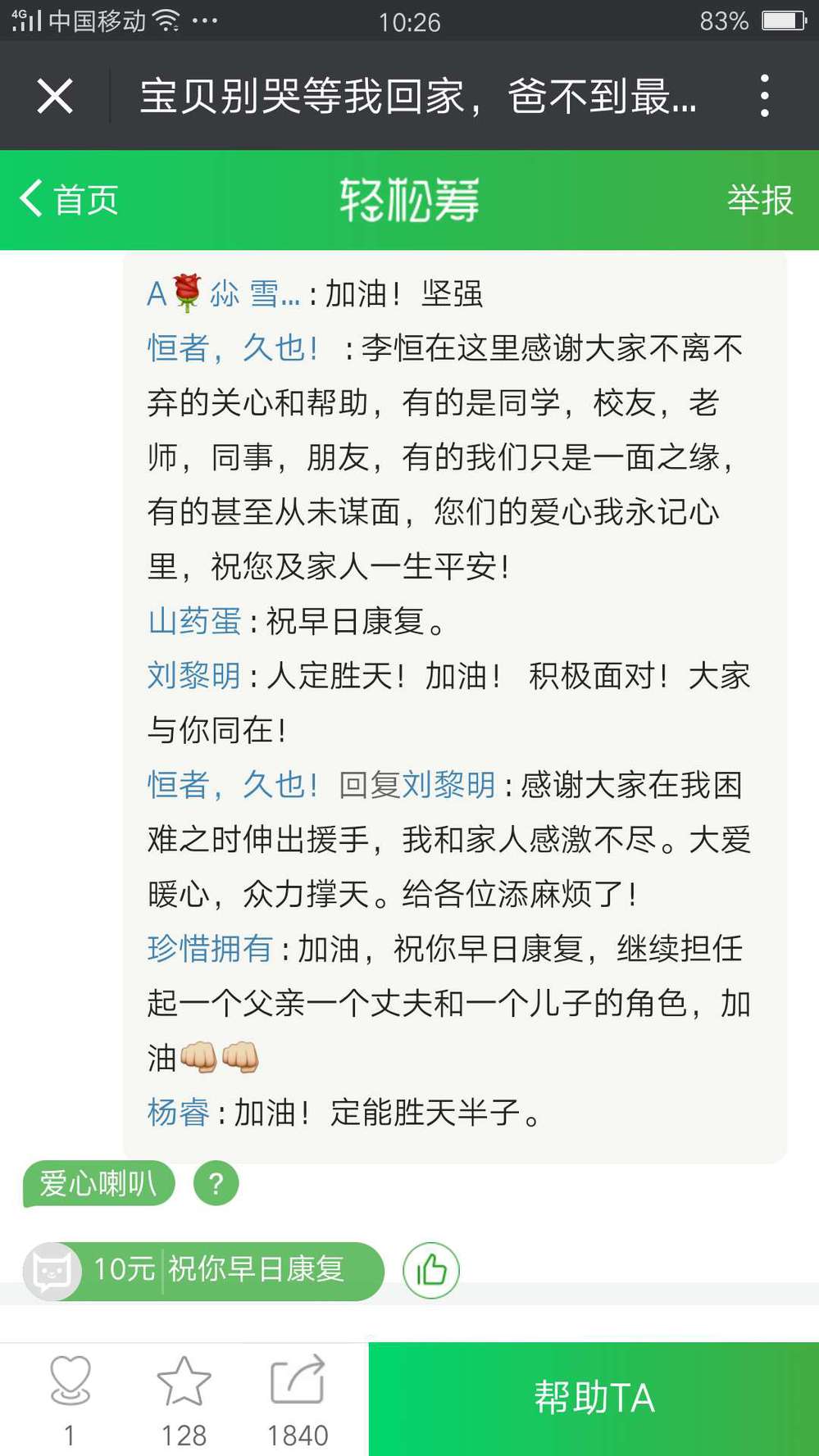Like the 10元 祝你早日康复 message
This screenshot has height=1456, width=819.
[x=430, y=1270]
